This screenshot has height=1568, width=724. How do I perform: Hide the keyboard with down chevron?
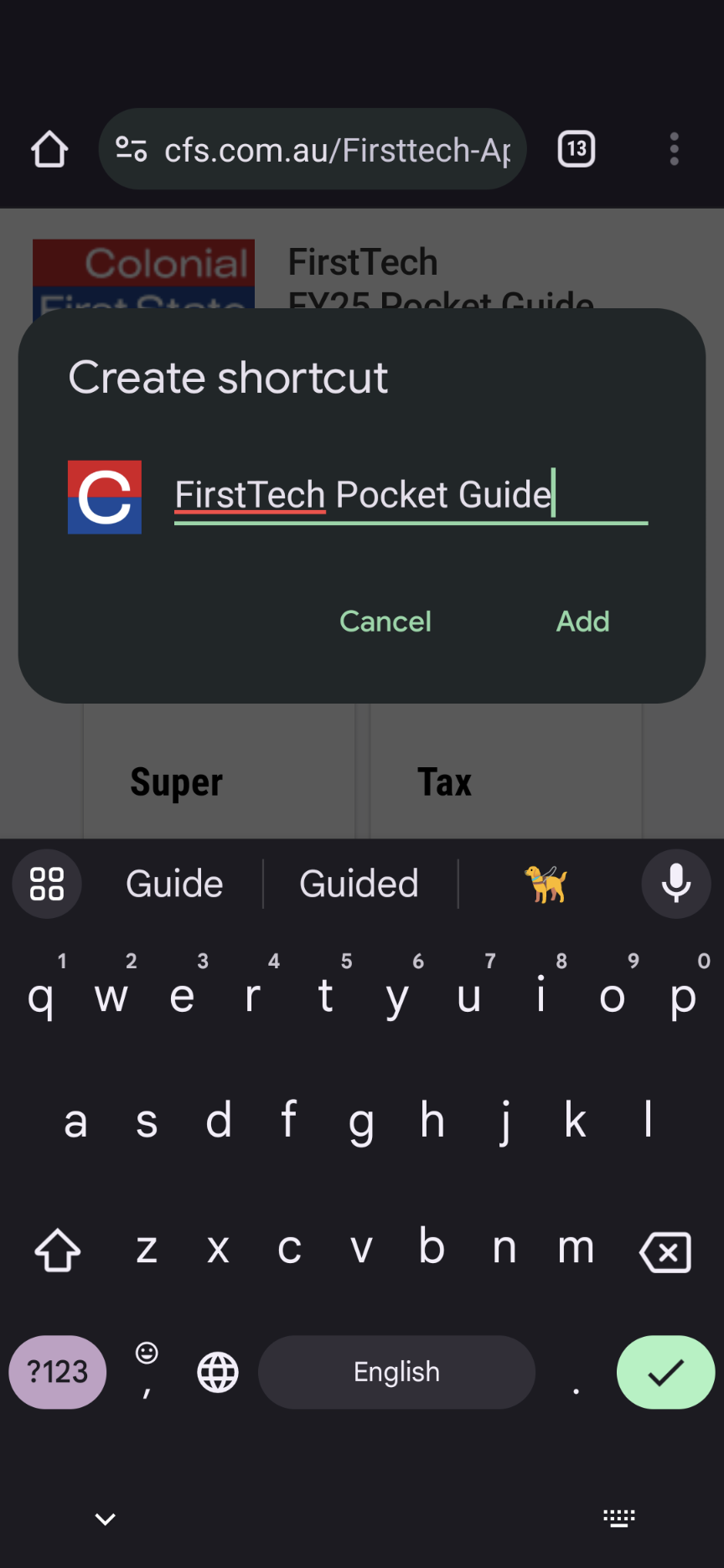tap(105, 1519)
